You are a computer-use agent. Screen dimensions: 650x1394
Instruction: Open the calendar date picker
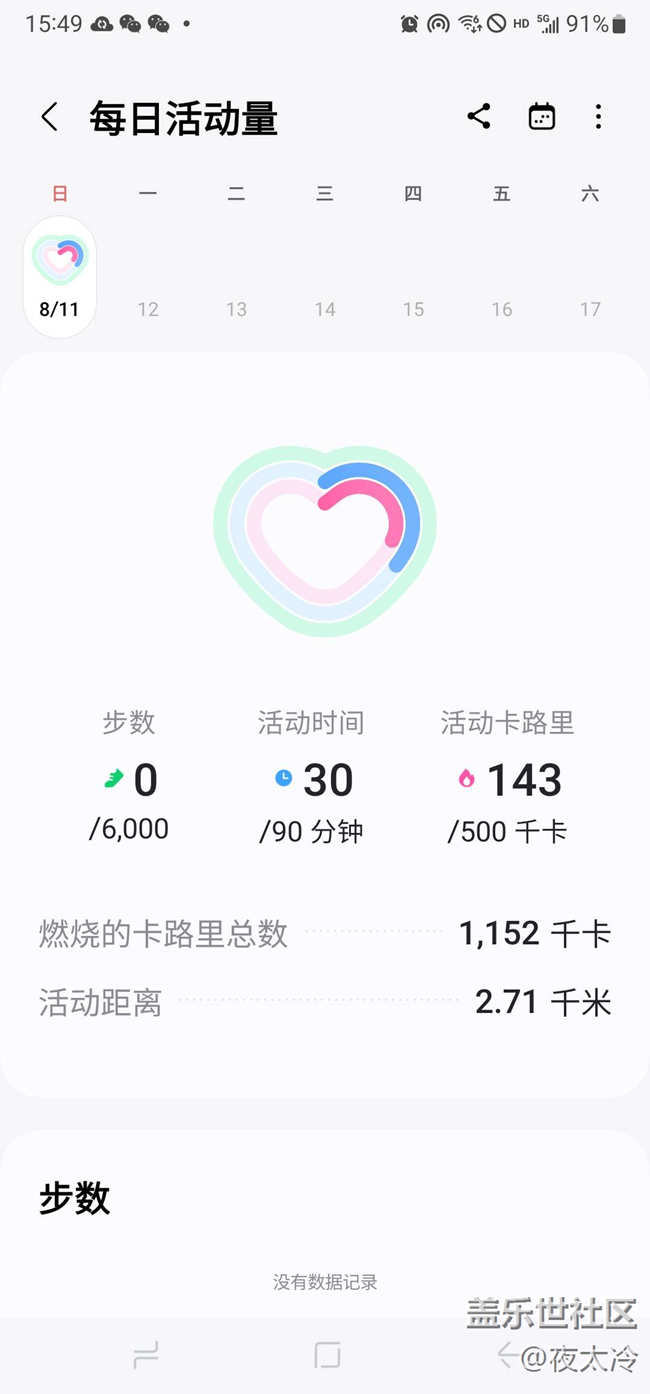541,117
